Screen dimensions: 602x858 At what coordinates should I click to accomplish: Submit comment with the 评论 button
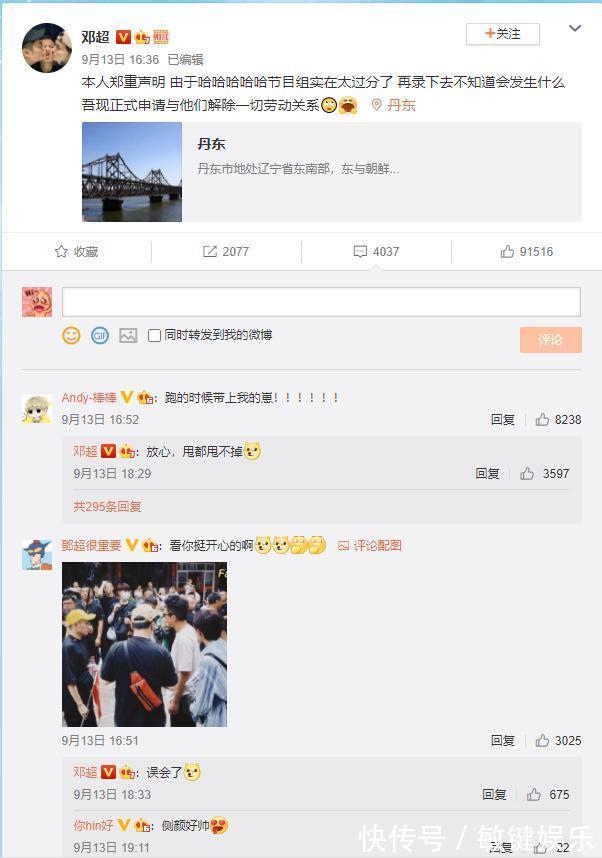pos(550,340)
